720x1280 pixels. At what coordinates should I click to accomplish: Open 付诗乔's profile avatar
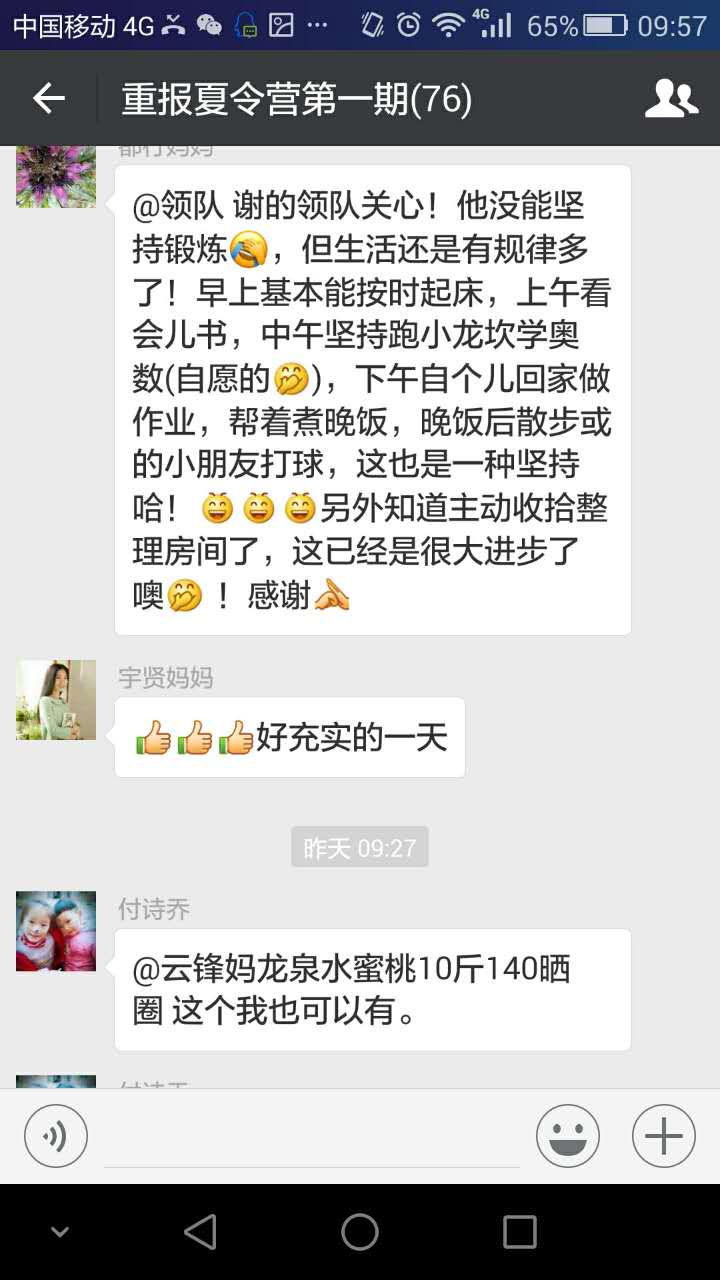56,931
